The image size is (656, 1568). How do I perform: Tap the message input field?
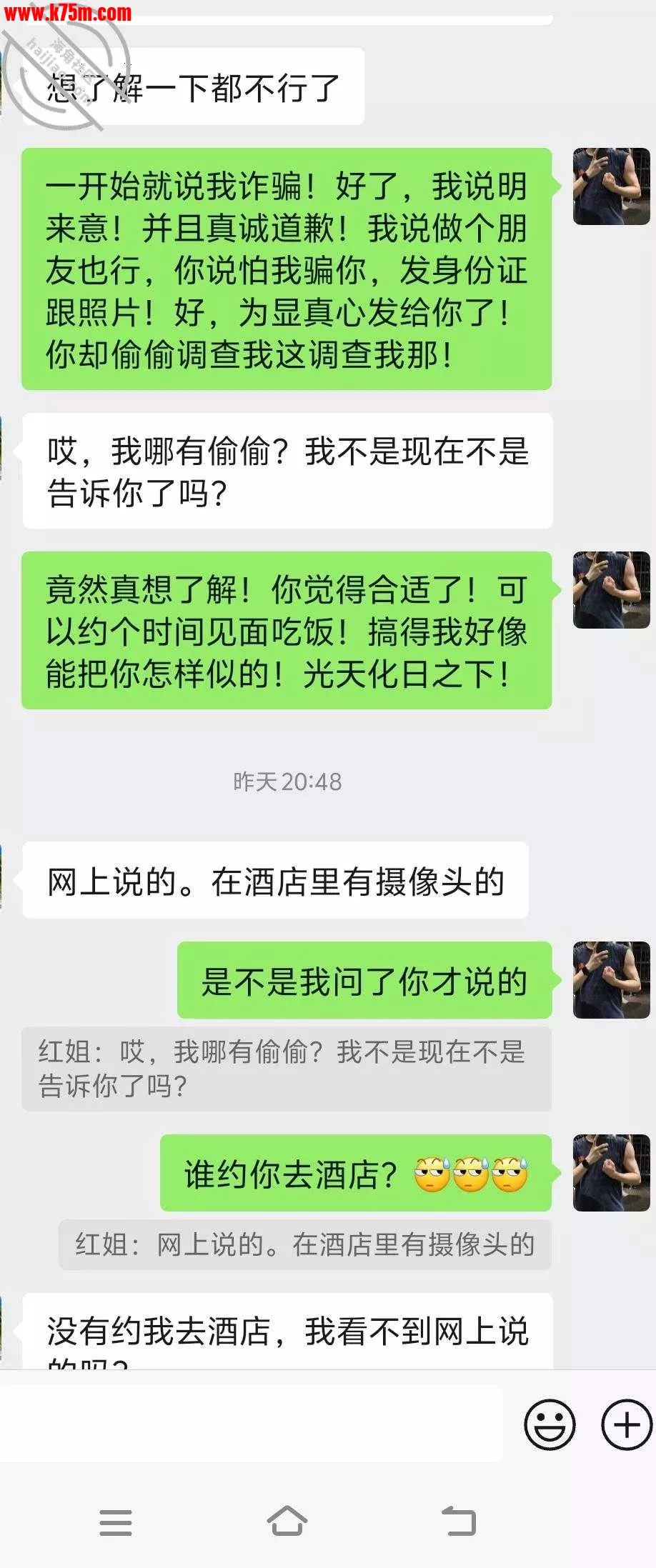[252, 1424]
